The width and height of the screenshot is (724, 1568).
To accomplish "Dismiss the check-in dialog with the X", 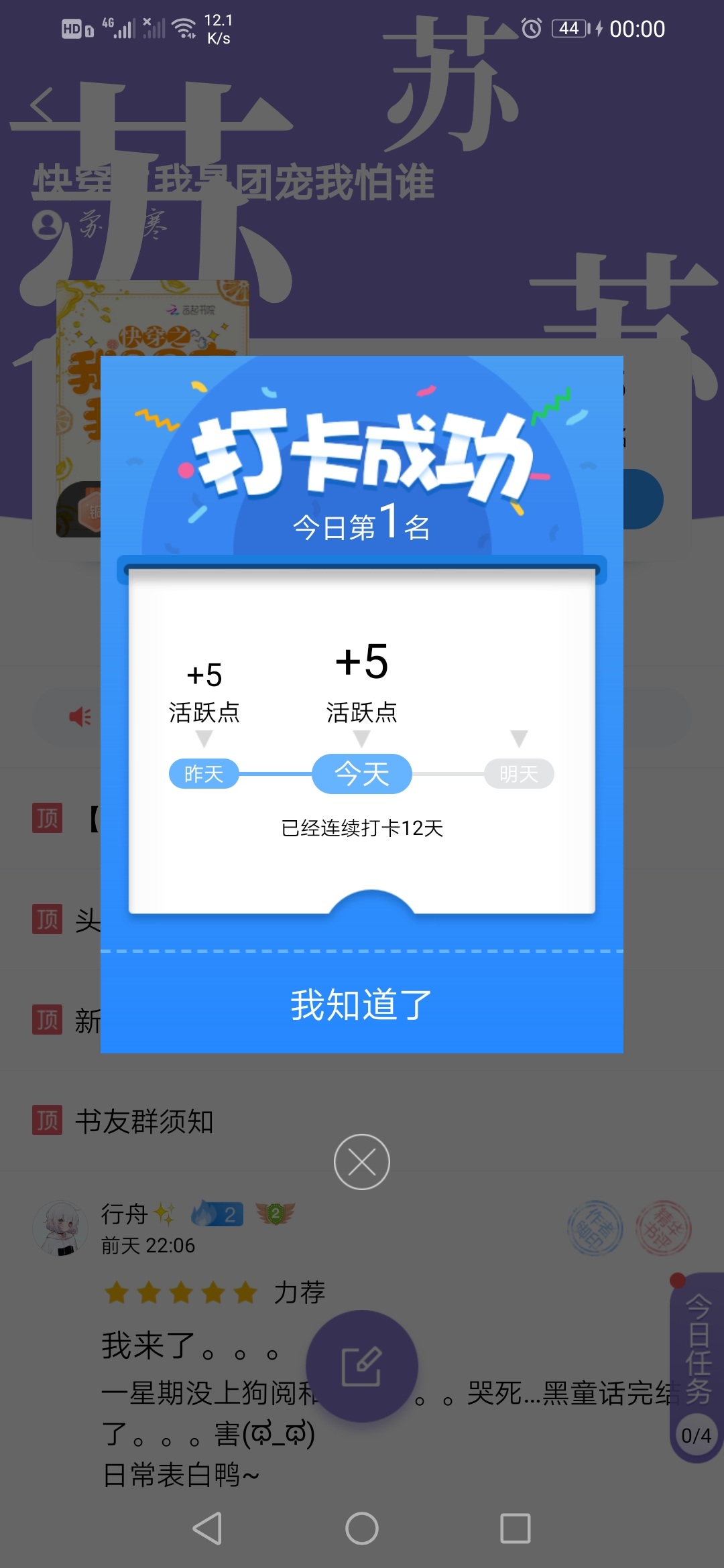I will [362, 1162].
